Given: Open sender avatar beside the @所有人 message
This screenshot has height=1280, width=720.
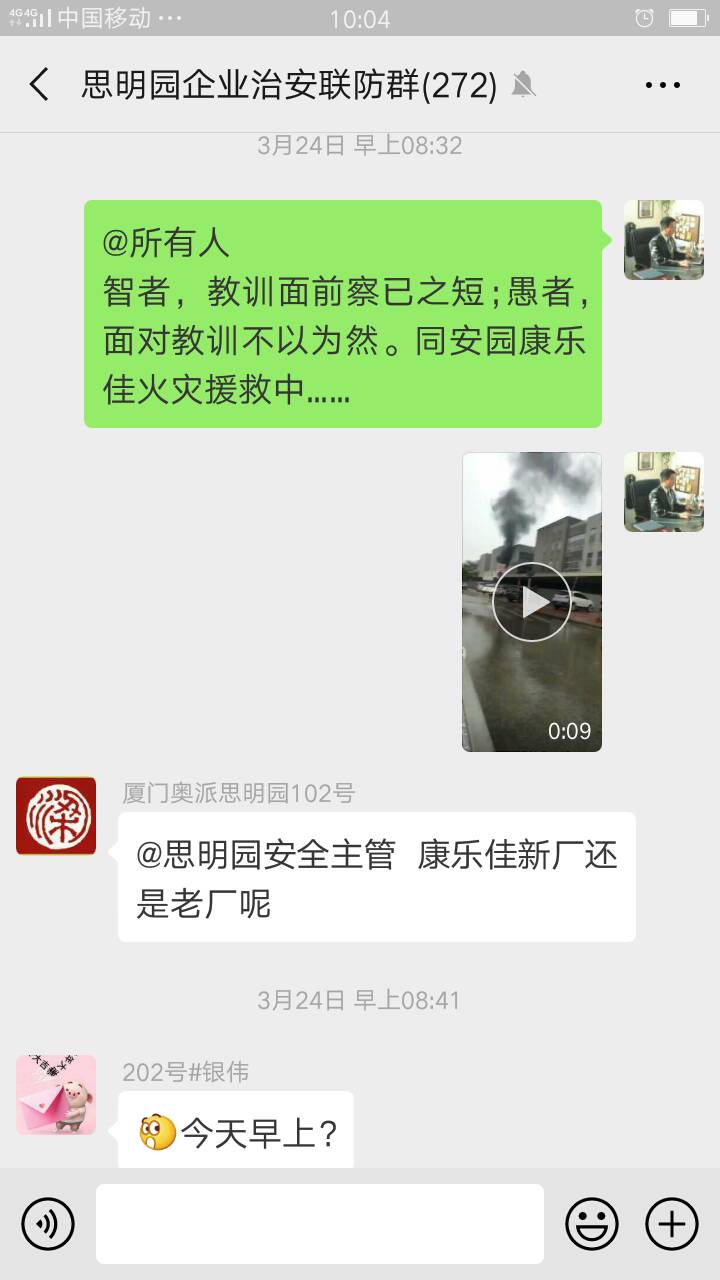Looking at the screenshot, I should pos(664,240).
